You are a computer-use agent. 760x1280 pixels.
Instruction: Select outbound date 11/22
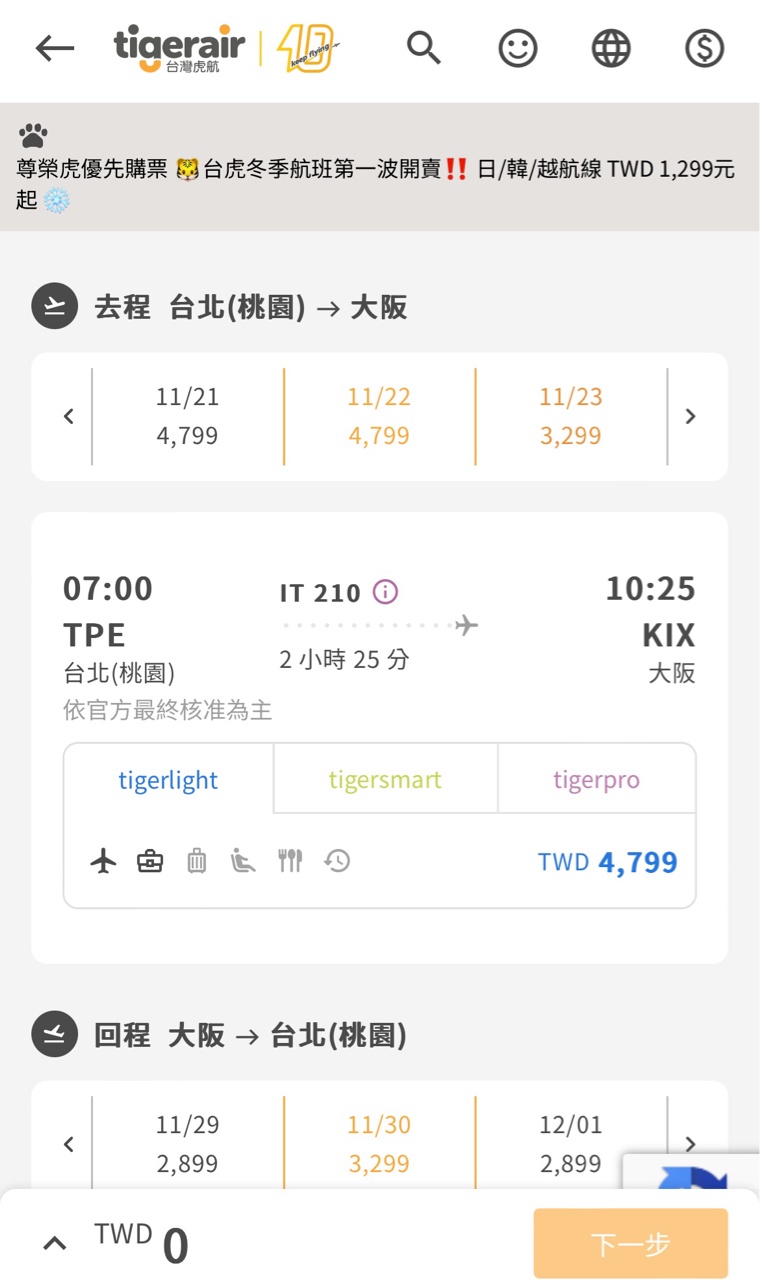(379, 416)
